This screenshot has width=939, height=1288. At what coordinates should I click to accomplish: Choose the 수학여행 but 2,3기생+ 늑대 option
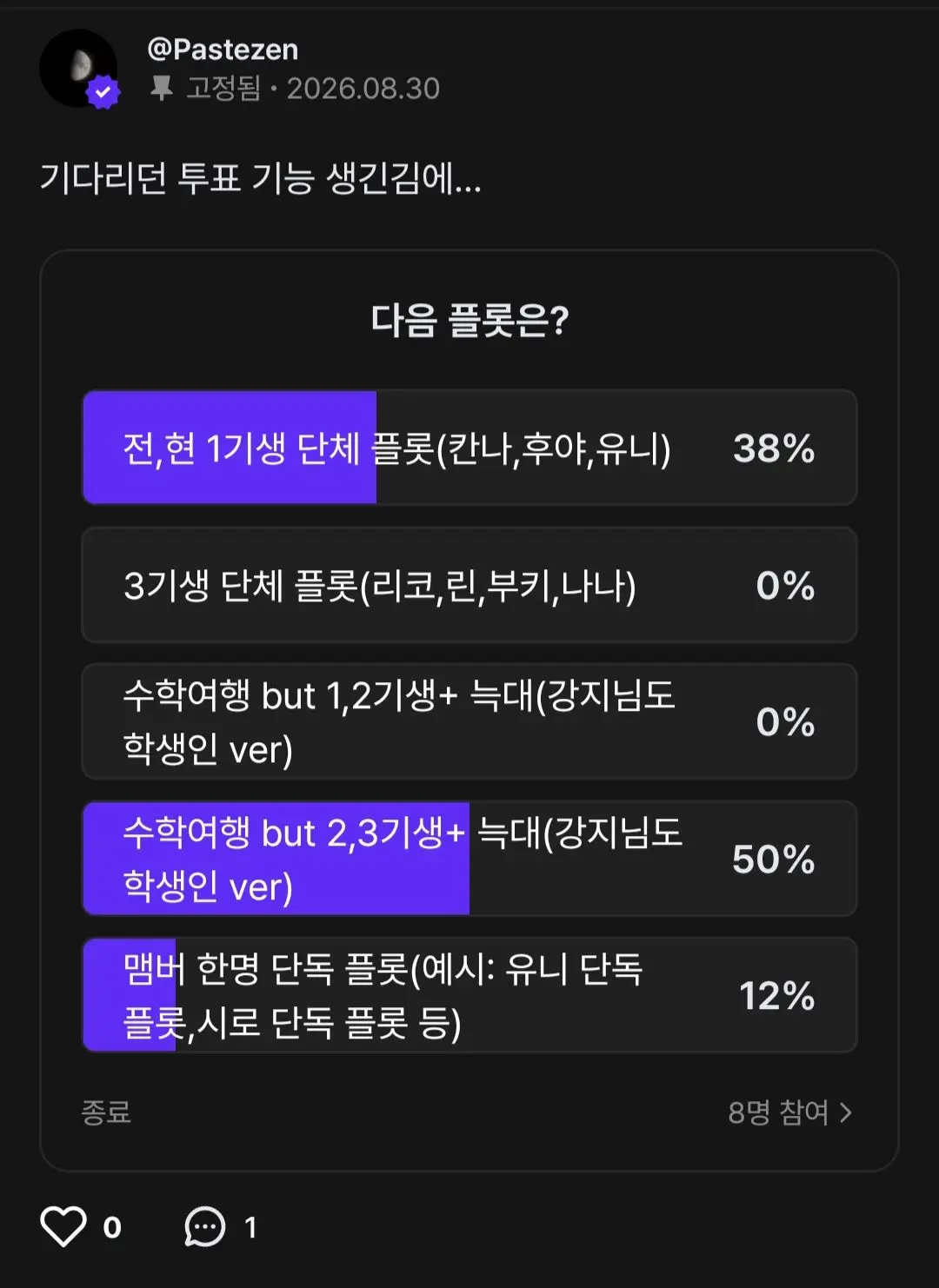469,859
